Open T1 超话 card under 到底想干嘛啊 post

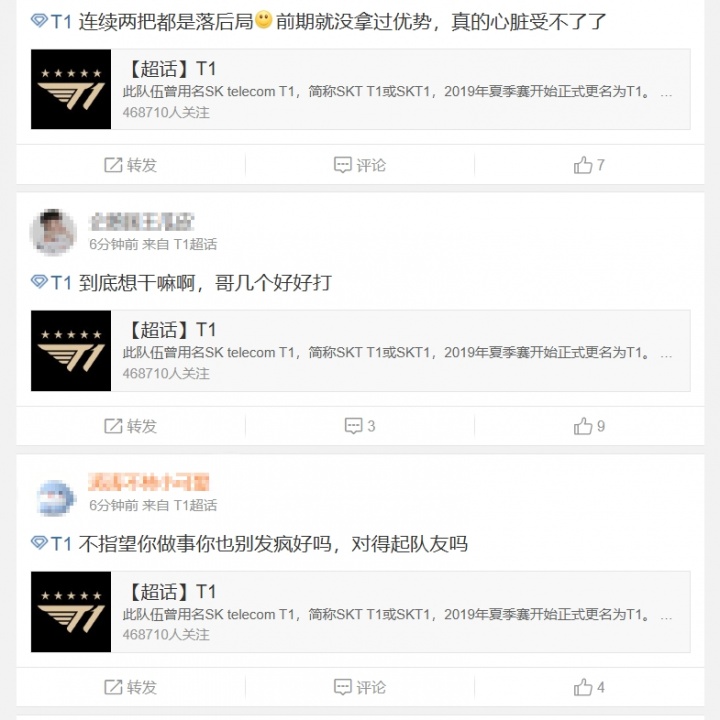[360, 350]
